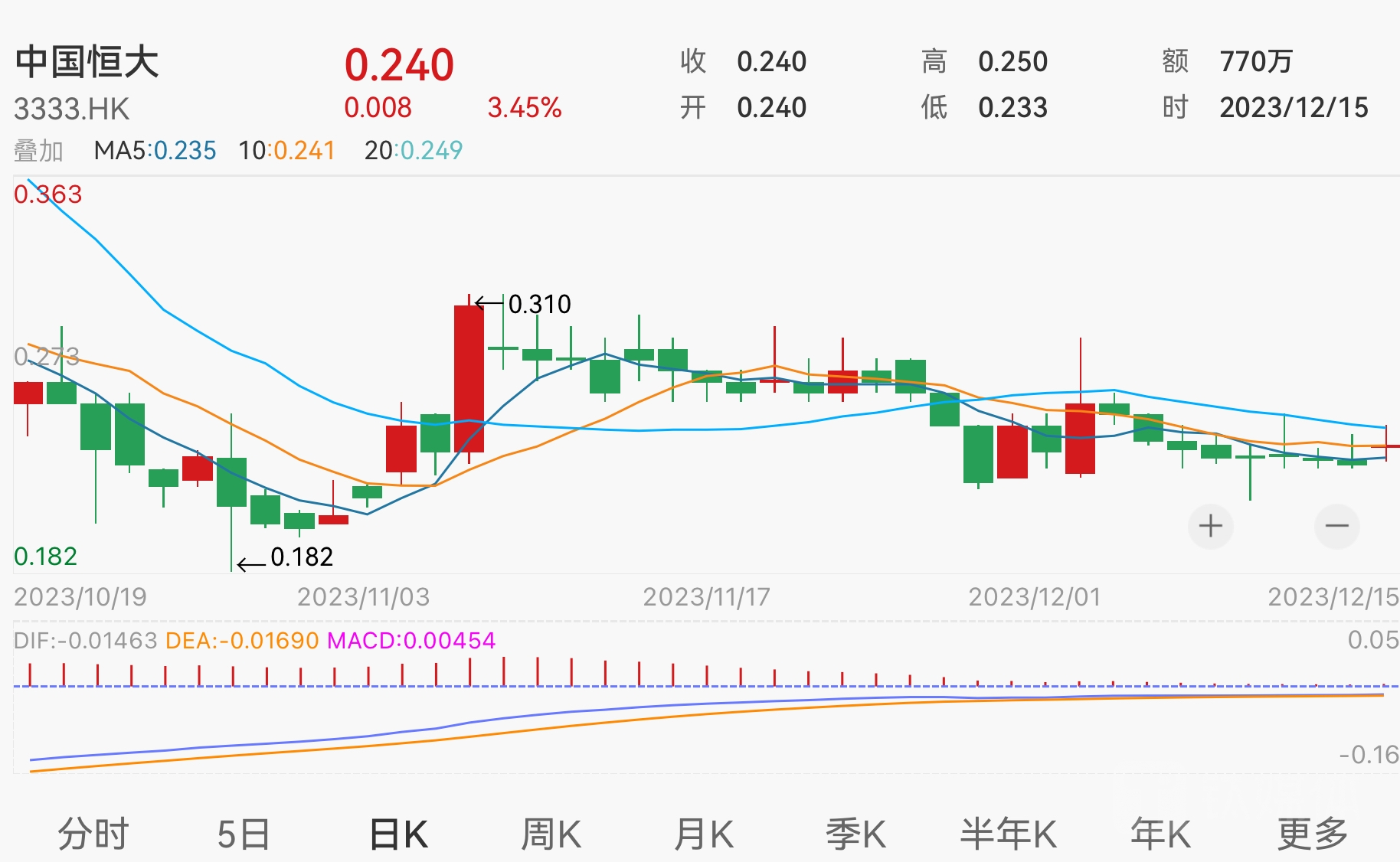Zoom in the chart with plus button
This screenshot has width=1400, height=862.
click(1210, 526)
